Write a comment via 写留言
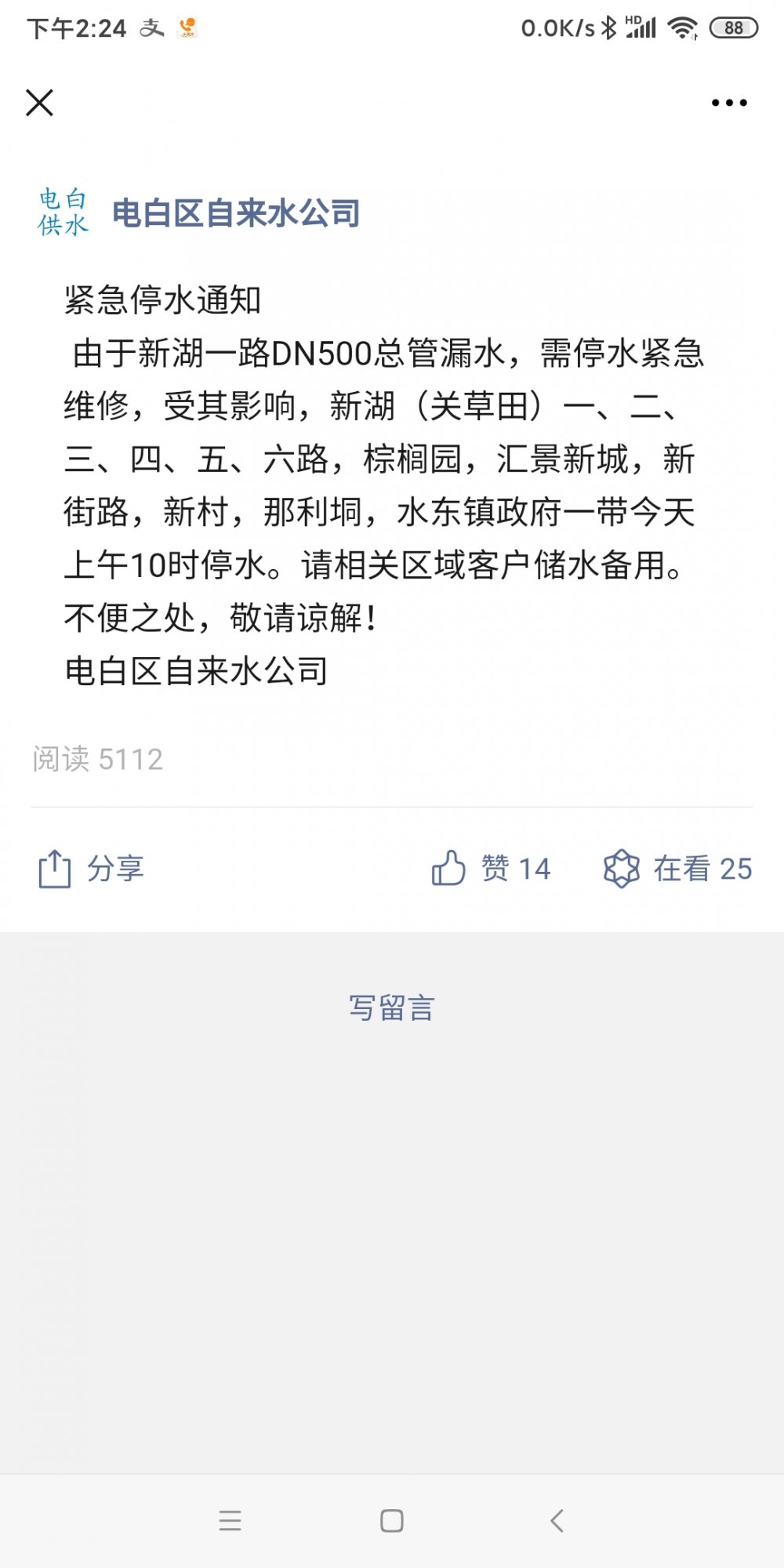Viewport: 784px width, 1568px height. tap(391, 1008)
